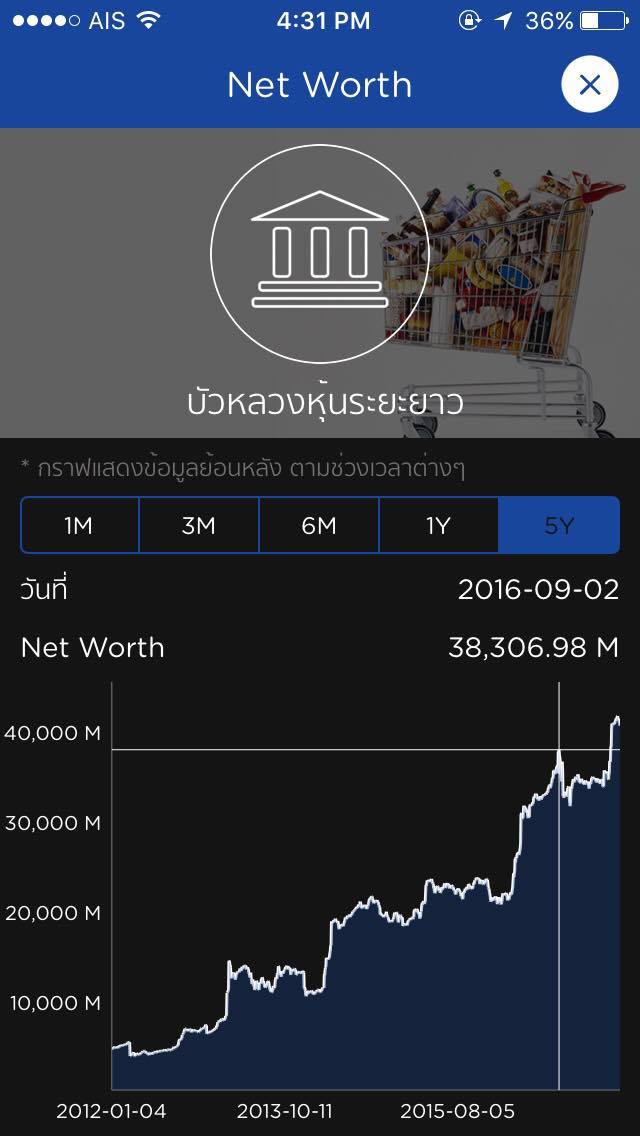Change graph period to 1Y

click(438, 525)
